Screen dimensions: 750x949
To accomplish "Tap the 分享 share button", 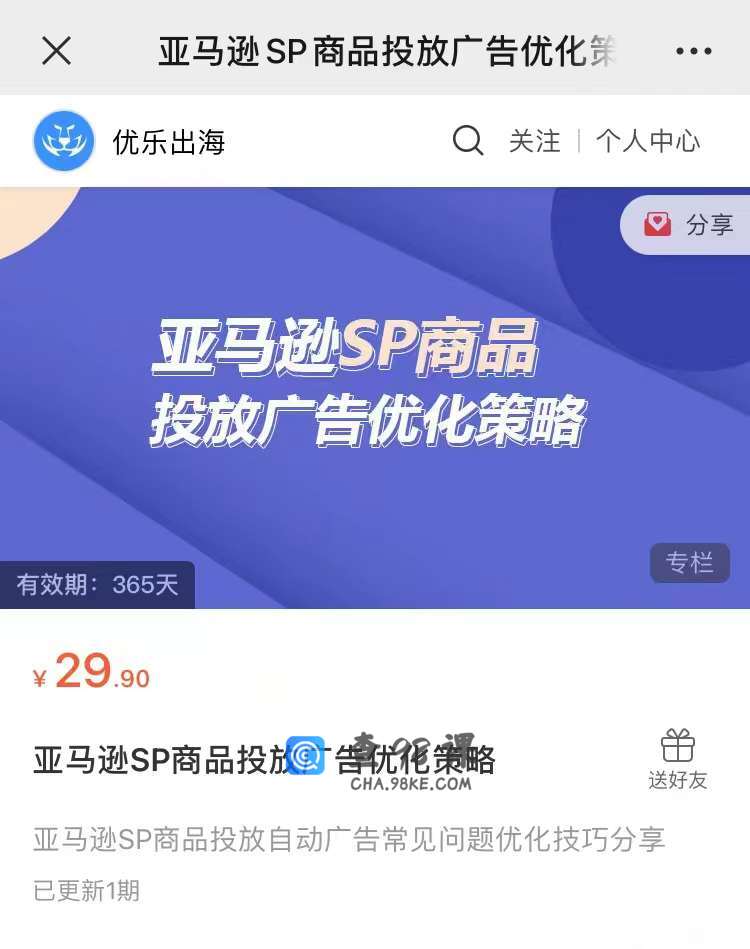I will [x=690, y=225].
